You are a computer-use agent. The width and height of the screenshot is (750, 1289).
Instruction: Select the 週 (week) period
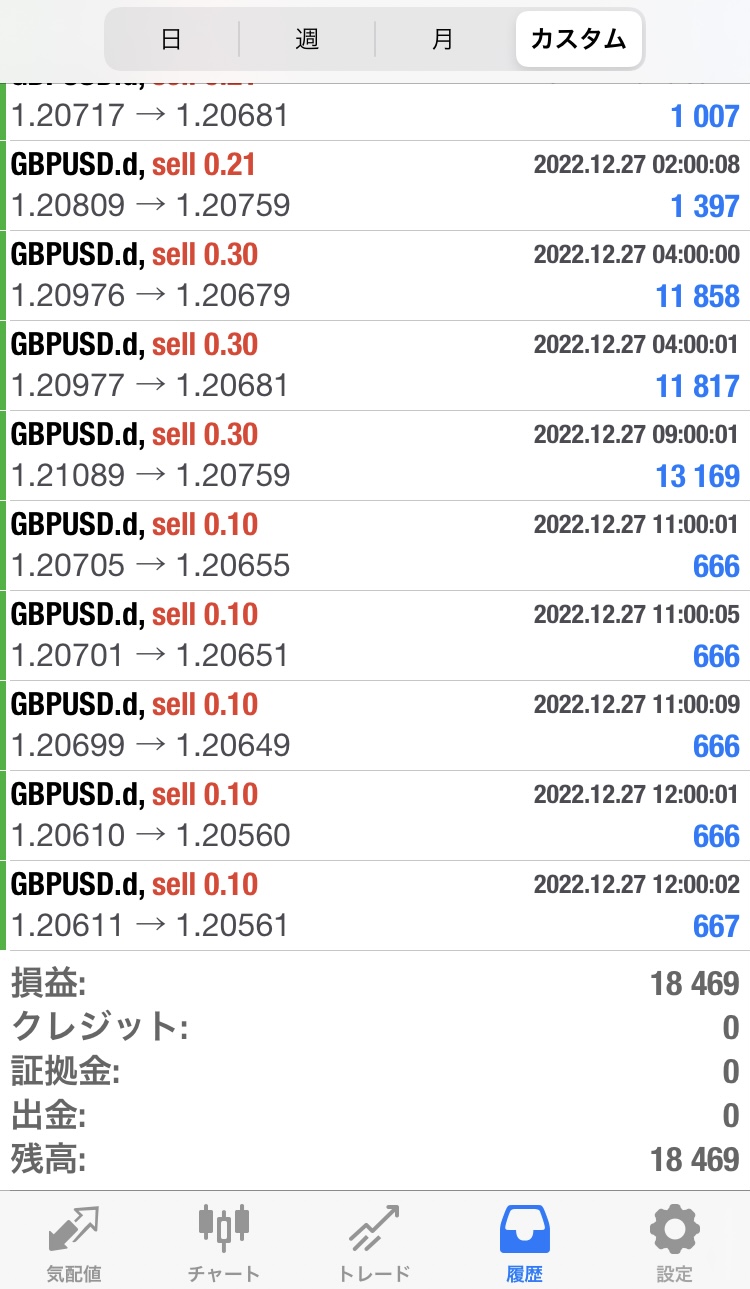[x=307, y=39]
